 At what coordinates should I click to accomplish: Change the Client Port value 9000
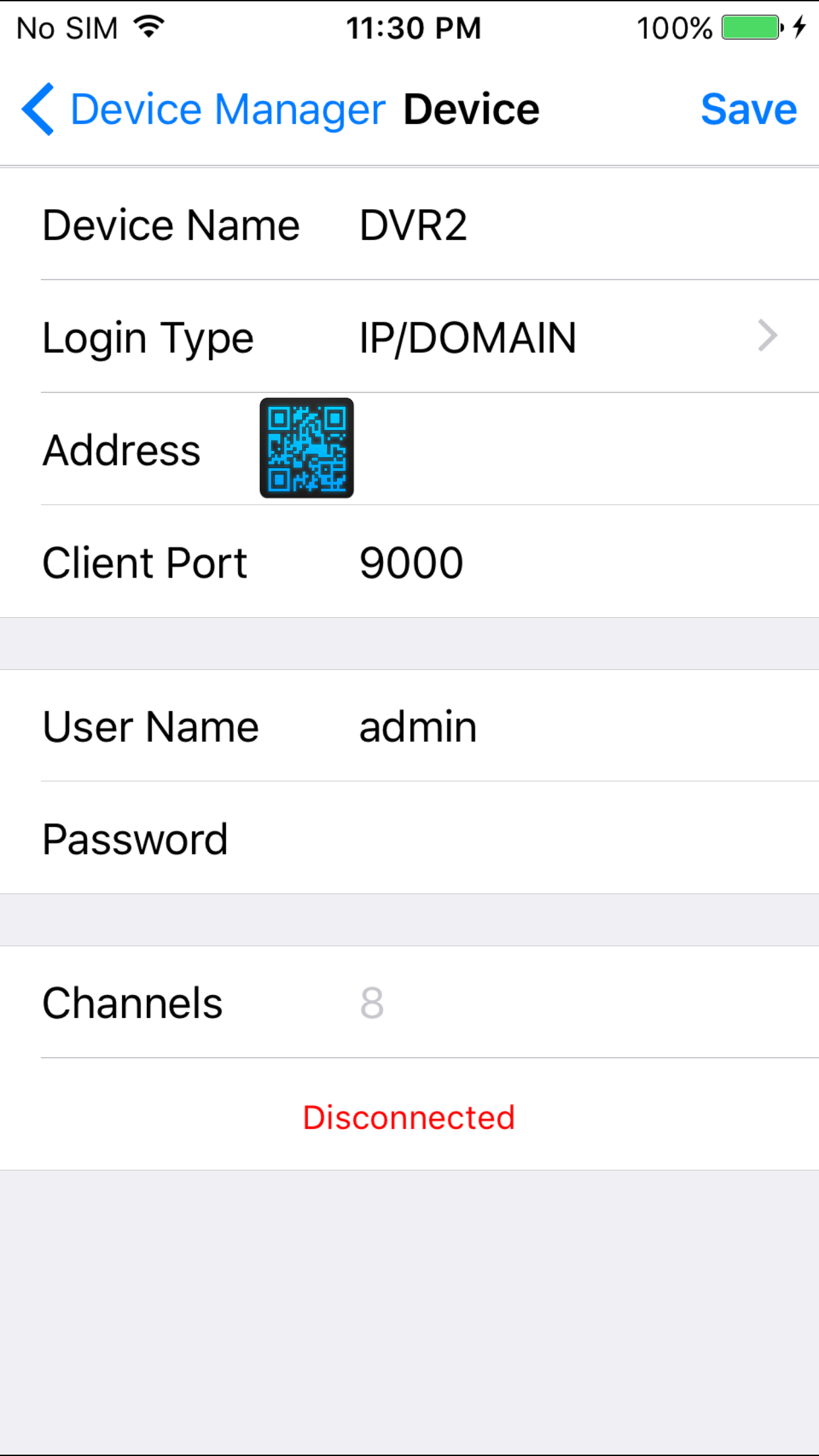click(x=410, y=561)
